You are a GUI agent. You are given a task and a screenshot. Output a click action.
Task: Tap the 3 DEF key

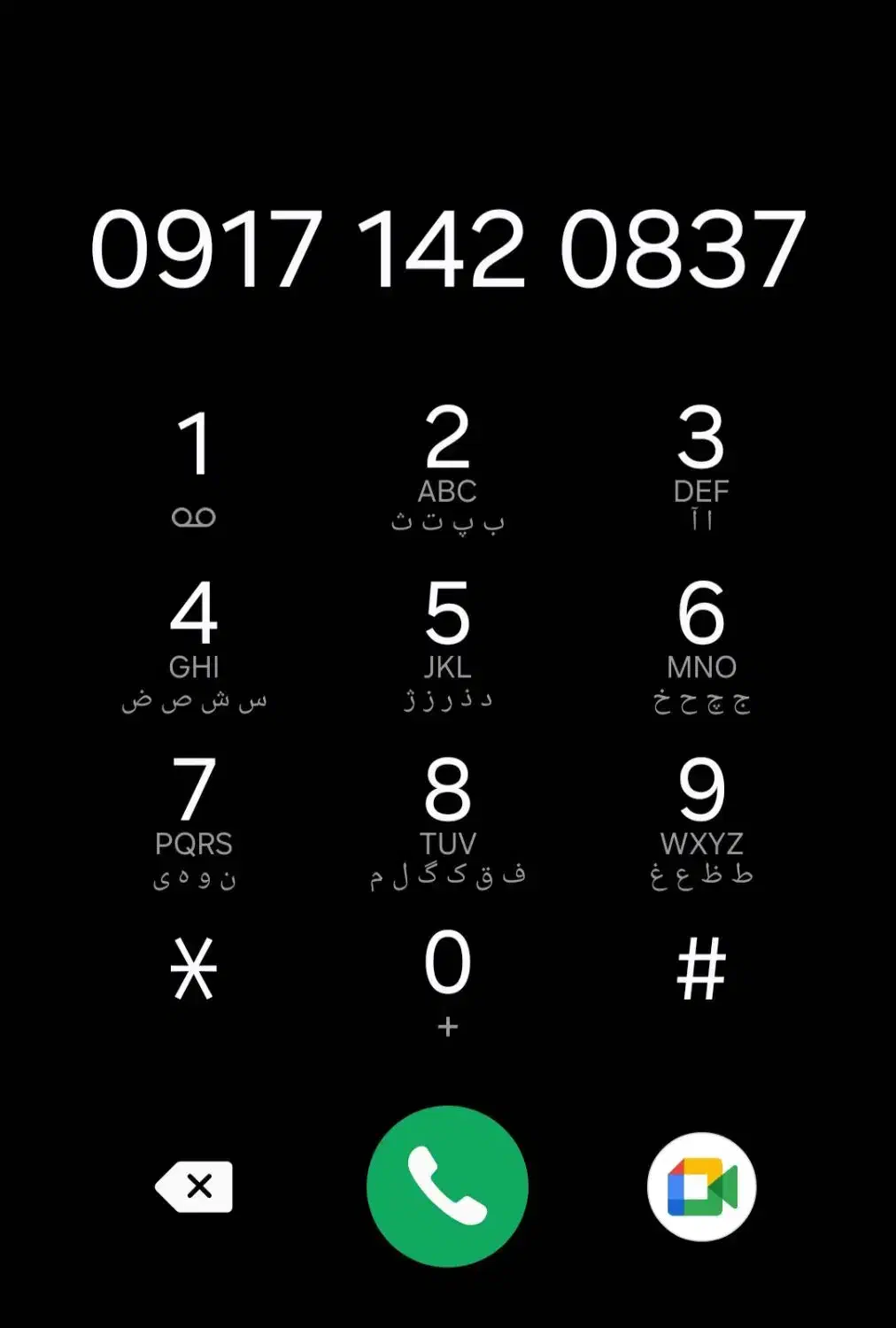pos(701,469)
